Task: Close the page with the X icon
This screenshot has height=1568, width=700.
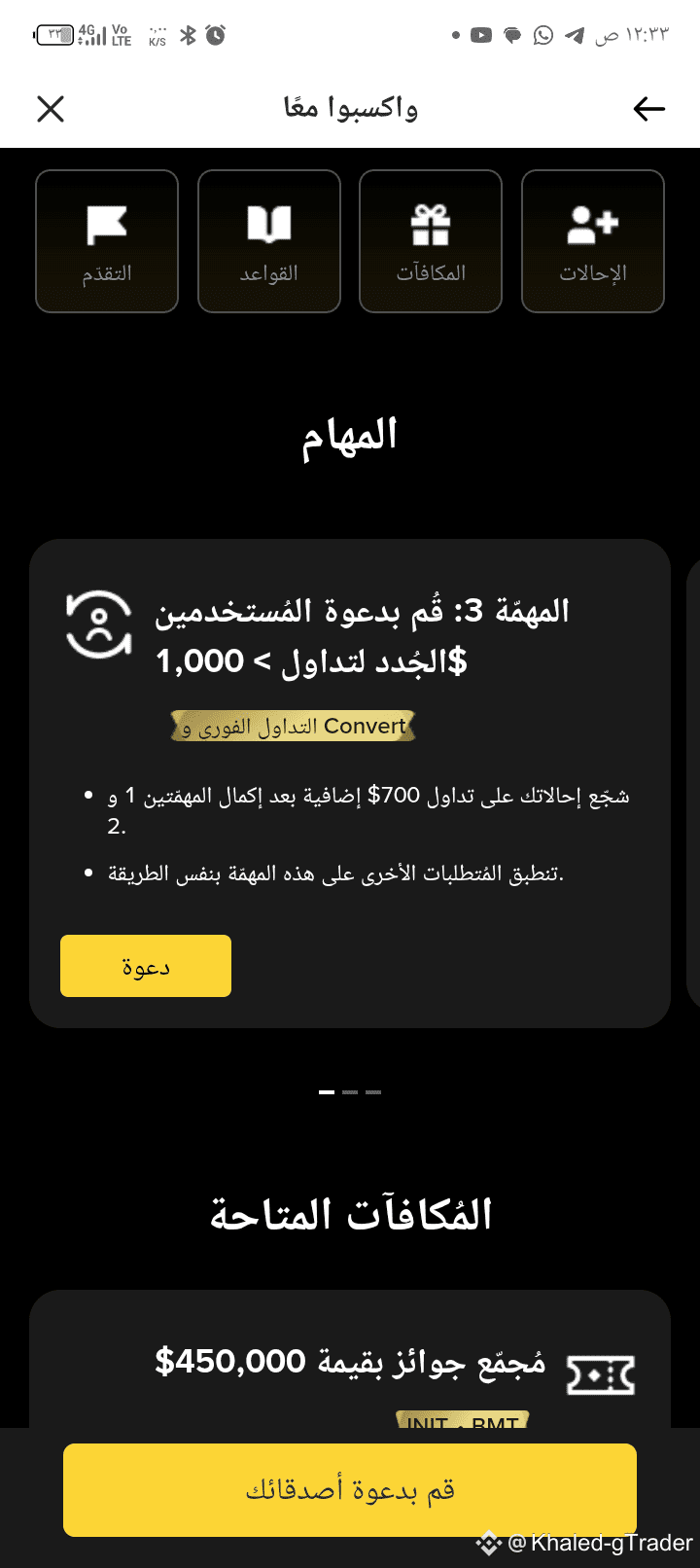Action: click(x=51, y=109)
